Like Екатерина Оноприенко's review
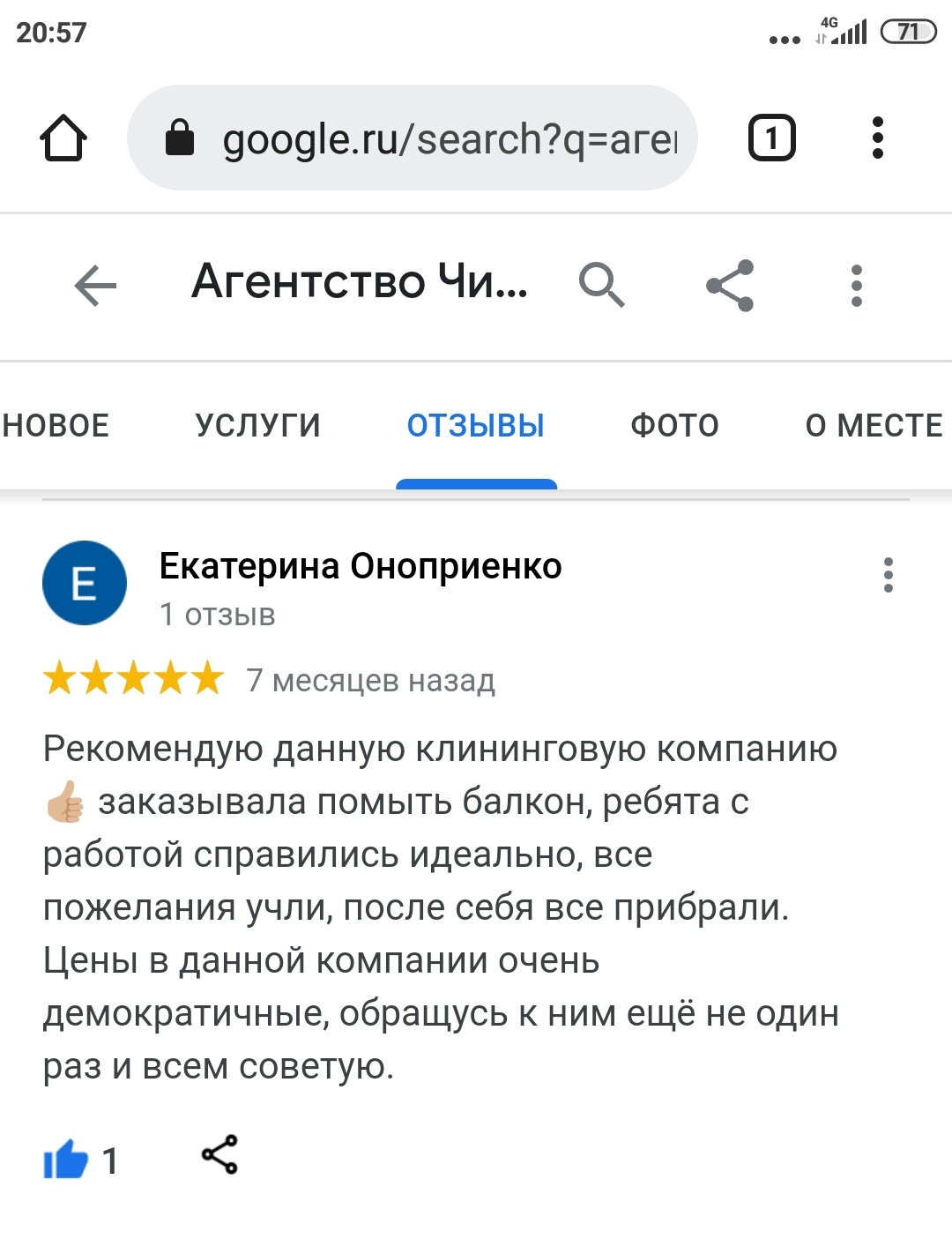Viewport: 952px width, 1239px height. (x=66, y=1159)
